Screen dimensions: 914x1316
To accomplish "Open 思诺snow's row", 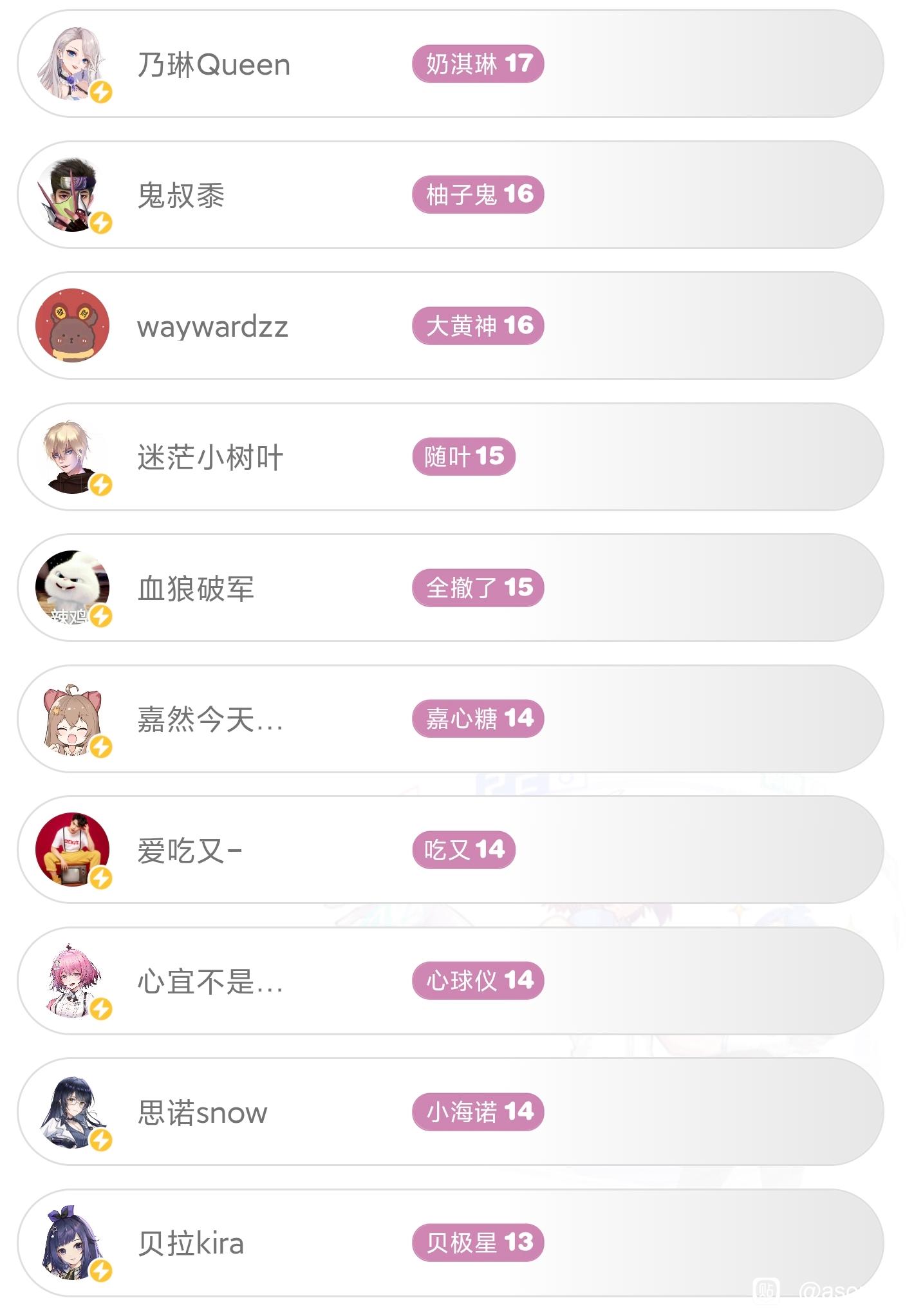I will tap(202, 1113).
